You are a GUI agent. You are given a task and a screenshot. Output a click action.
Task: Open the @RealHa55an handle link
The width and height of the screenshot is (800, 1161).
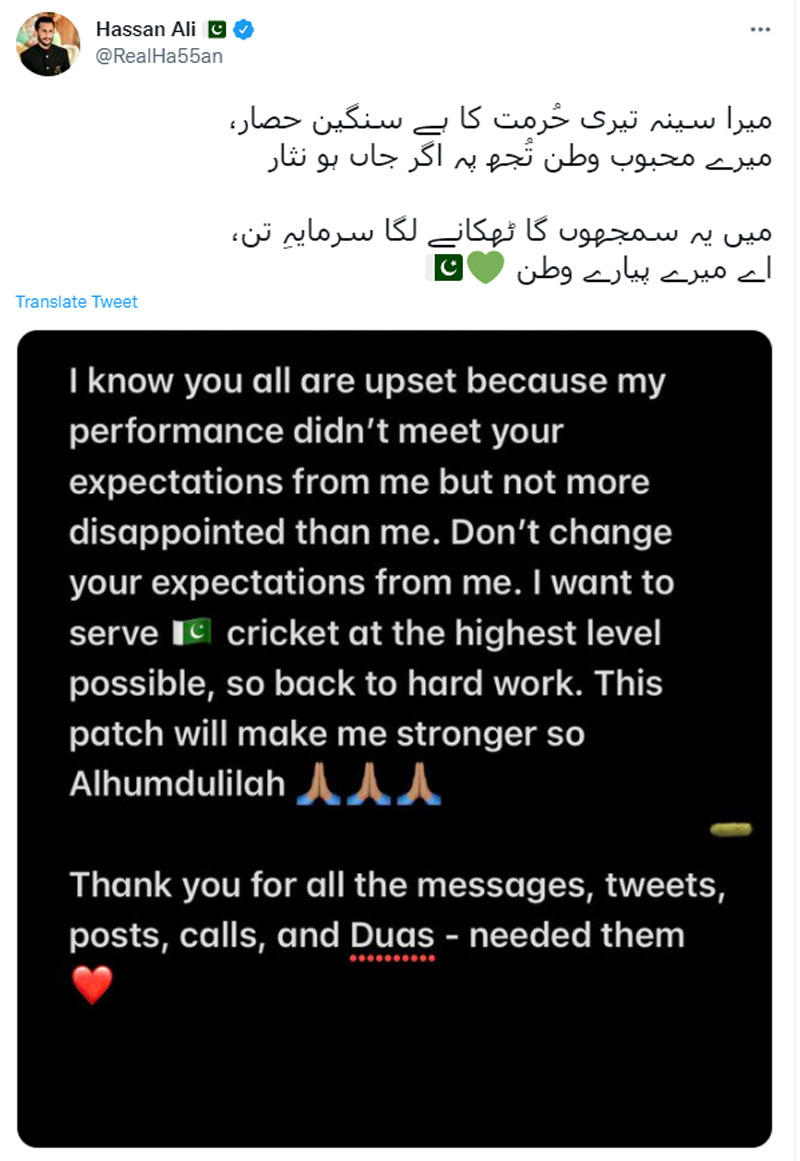[x=159, y=56]
